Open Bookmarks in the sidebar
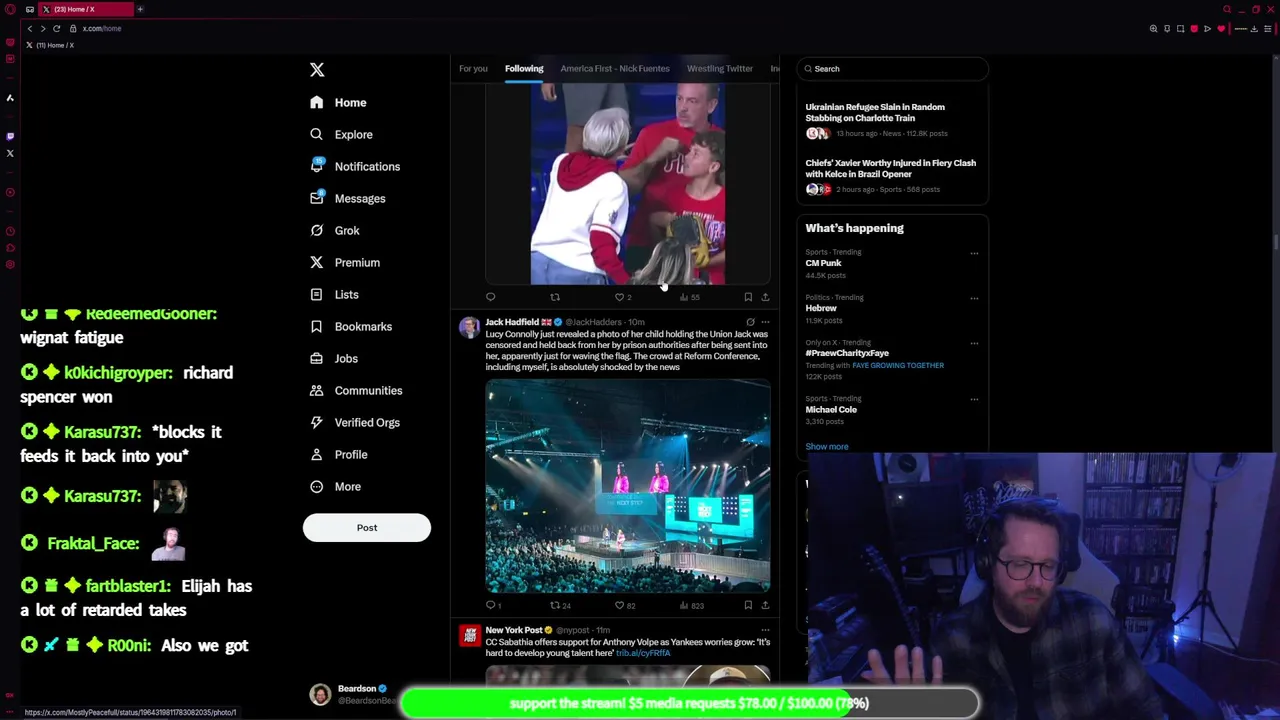Viewport: 1280px width, 720px height. pyautogui.click(x=362, y=326)
